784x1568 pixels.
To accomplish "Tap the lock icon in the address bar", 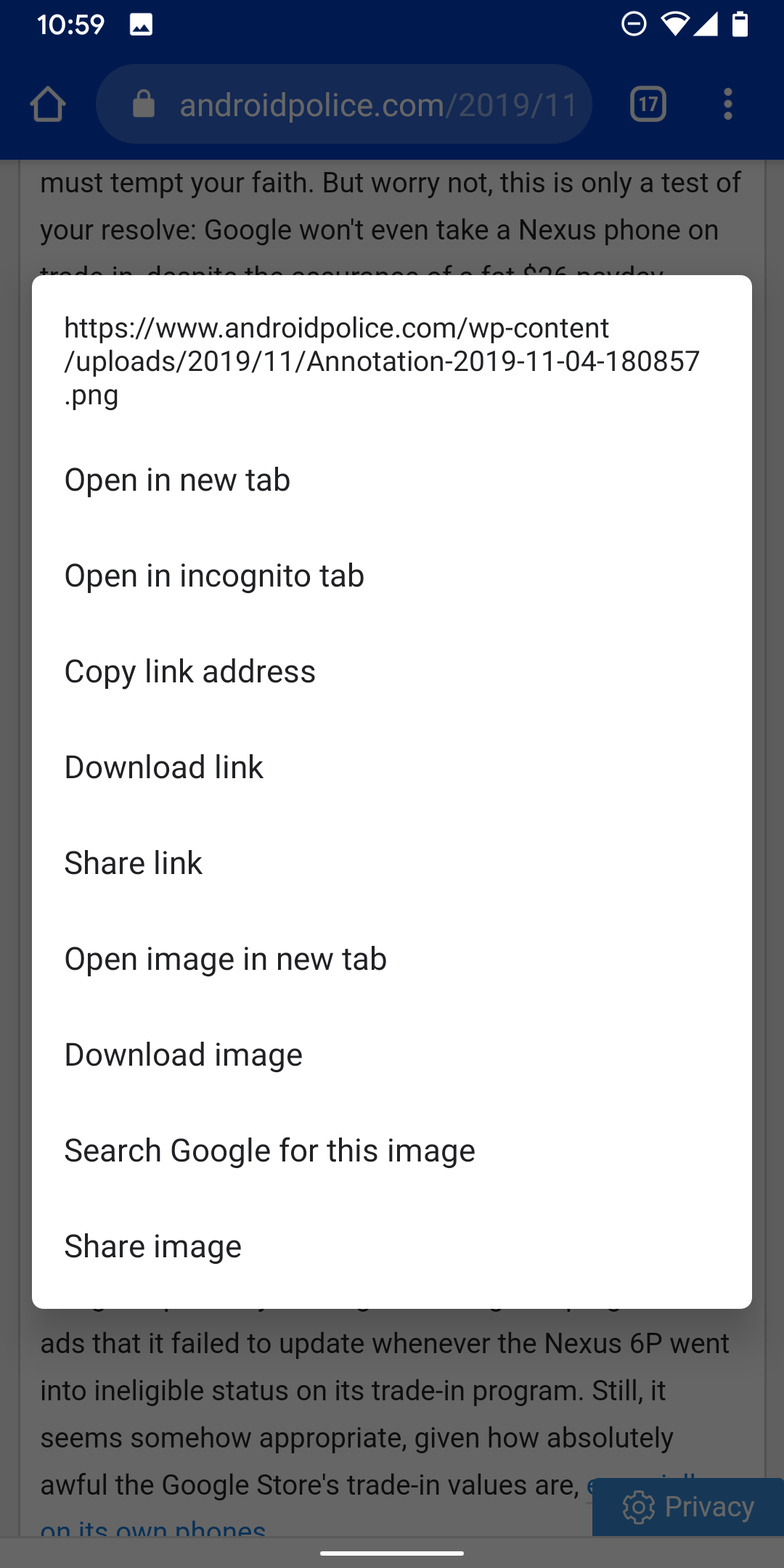I will pyautogui.click(x=143, y=104).
